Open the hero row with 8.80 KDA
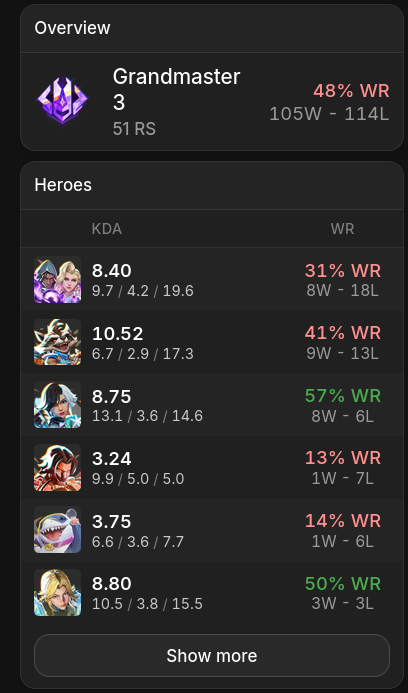The width and height of the screenshot is (408, 693). coord(212,593)
